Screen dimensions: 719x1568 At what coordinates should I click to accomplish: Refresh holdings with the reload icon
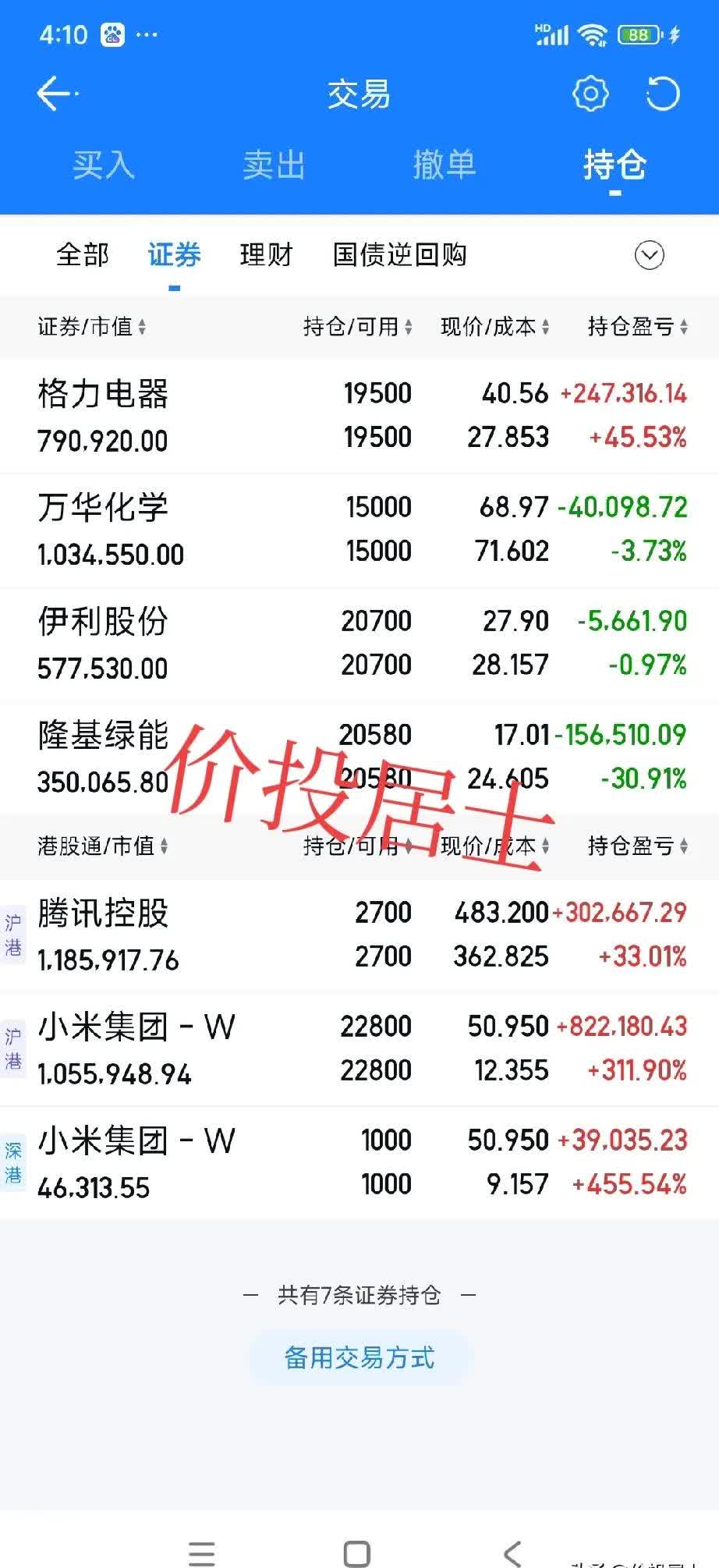coord(662,93)
